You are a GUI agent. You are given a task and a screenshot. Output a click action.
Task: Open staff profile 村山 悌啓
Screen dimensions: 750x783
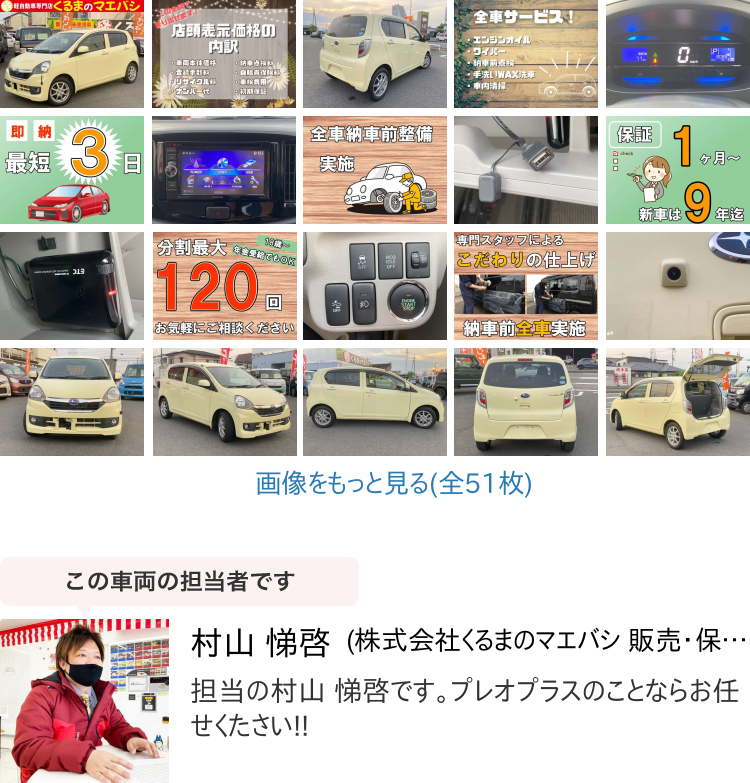point(260,643)
